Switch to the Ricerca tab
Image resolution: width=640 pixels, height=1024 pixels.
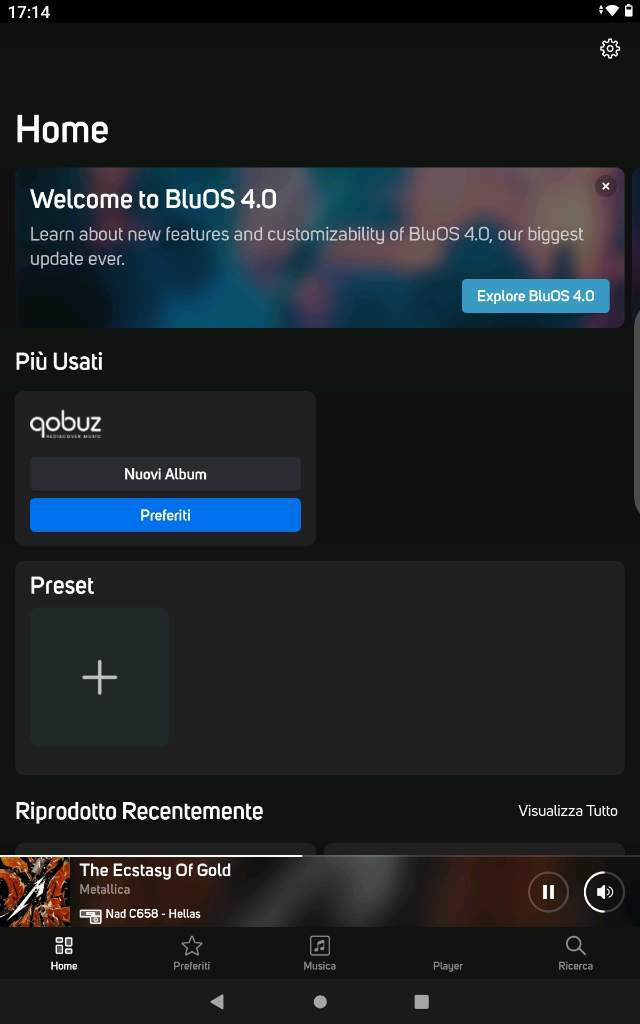pyautogui.click(x=575, y=953)
